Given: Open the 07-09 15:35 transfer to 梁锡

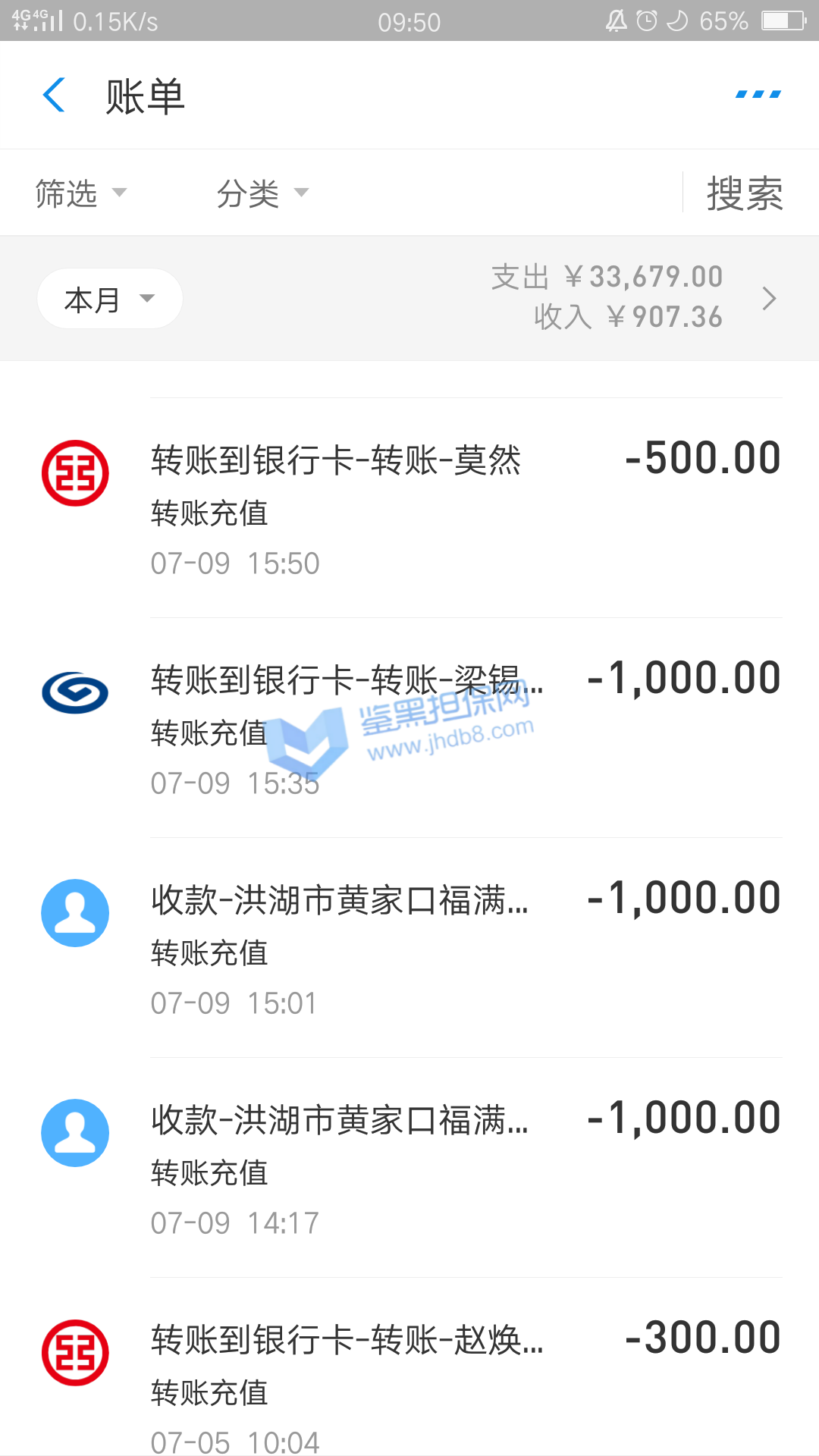Looking at the screenshot, I should [409, 728].
